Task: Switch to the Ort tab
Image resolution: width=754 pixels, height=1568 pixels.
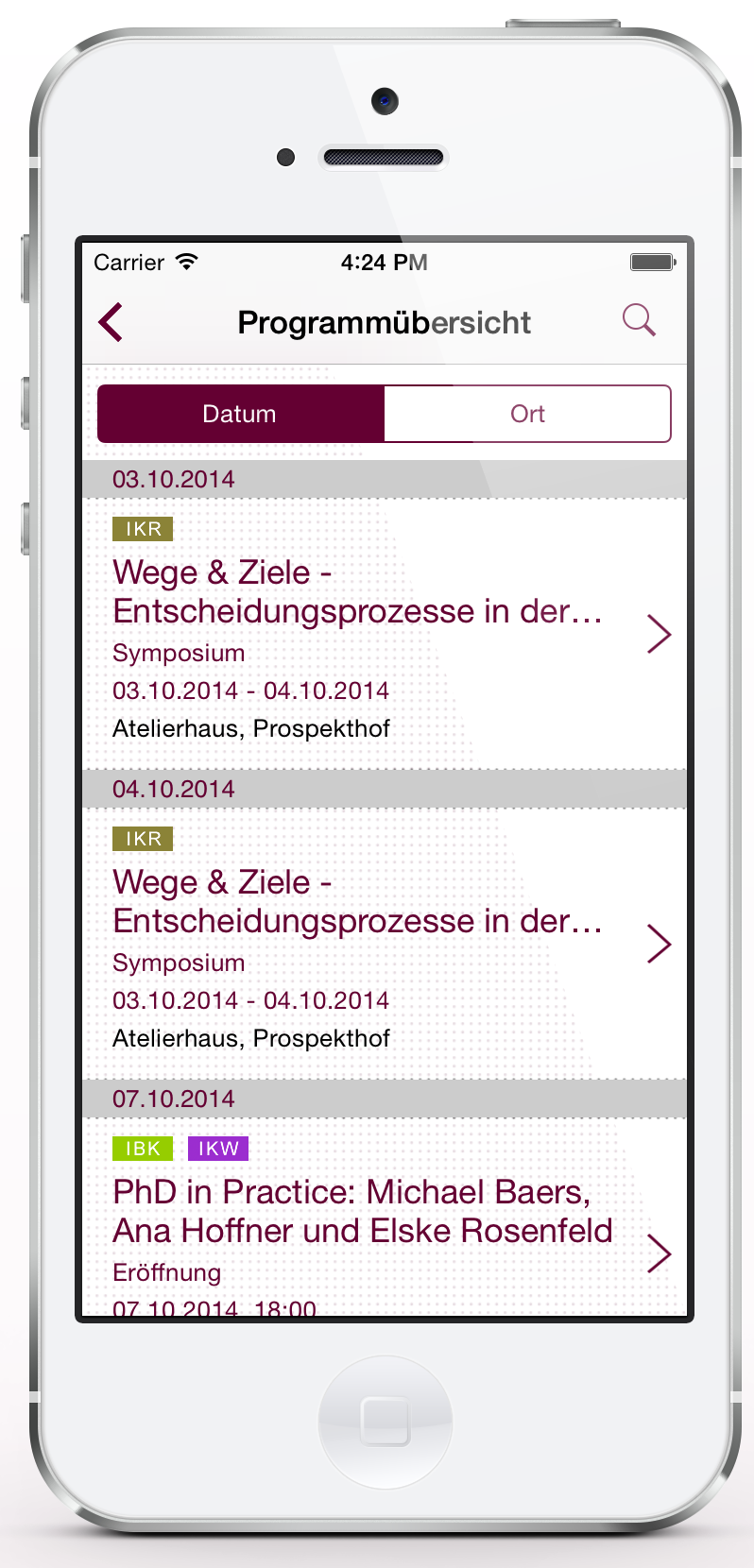Action: [x=527, y=414]
